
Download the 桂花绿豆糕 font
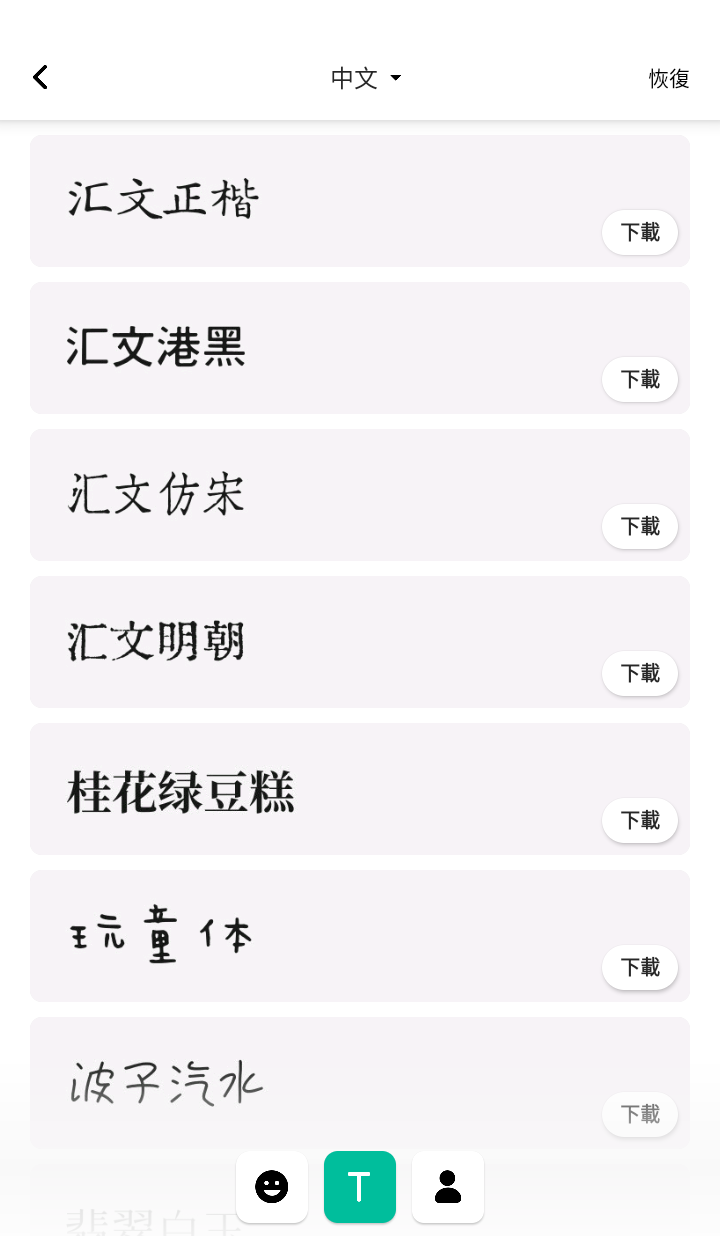click(640, 820)
